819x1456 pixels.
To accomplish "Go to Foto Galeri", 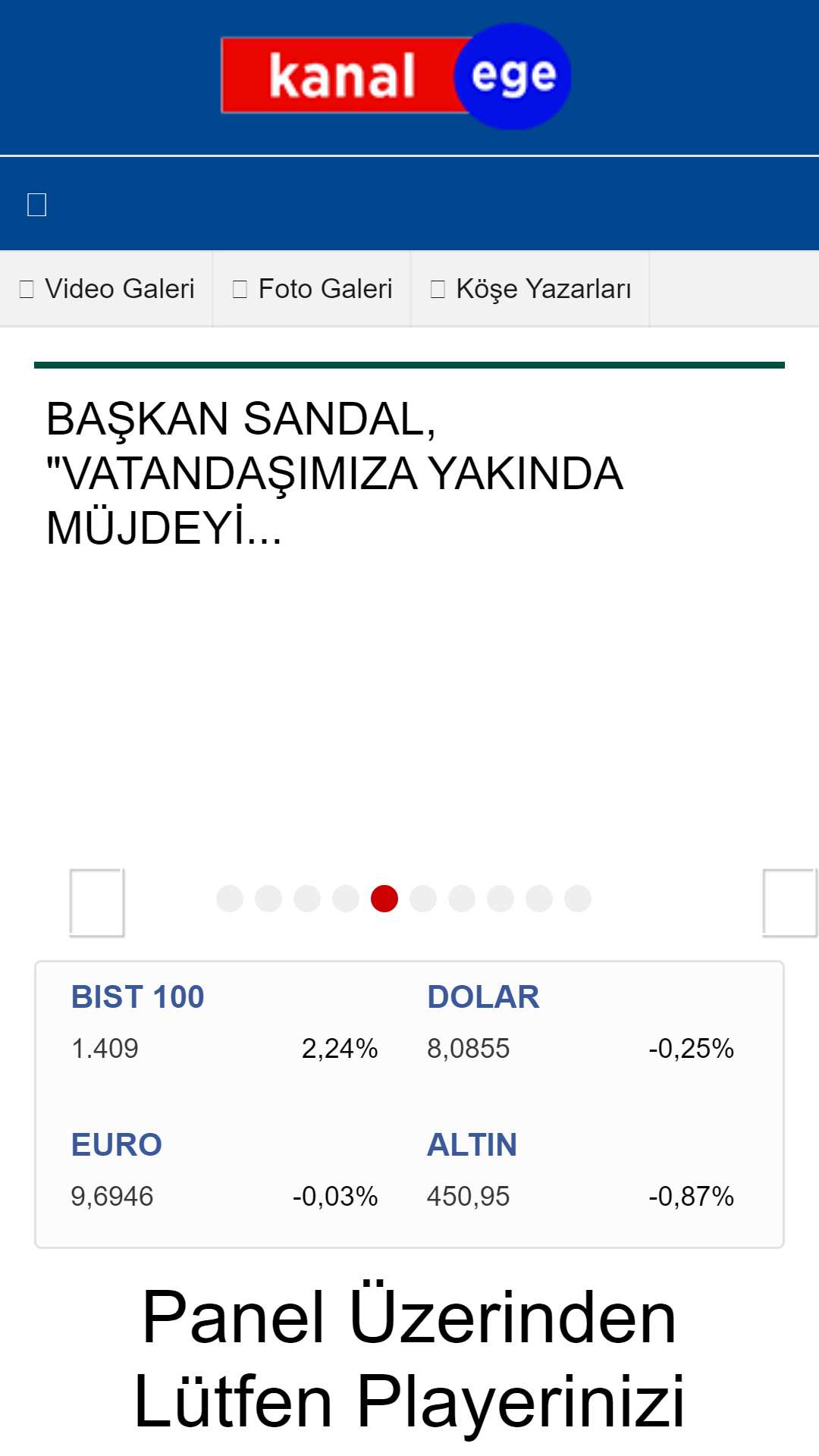I will (x=312, y=289).
